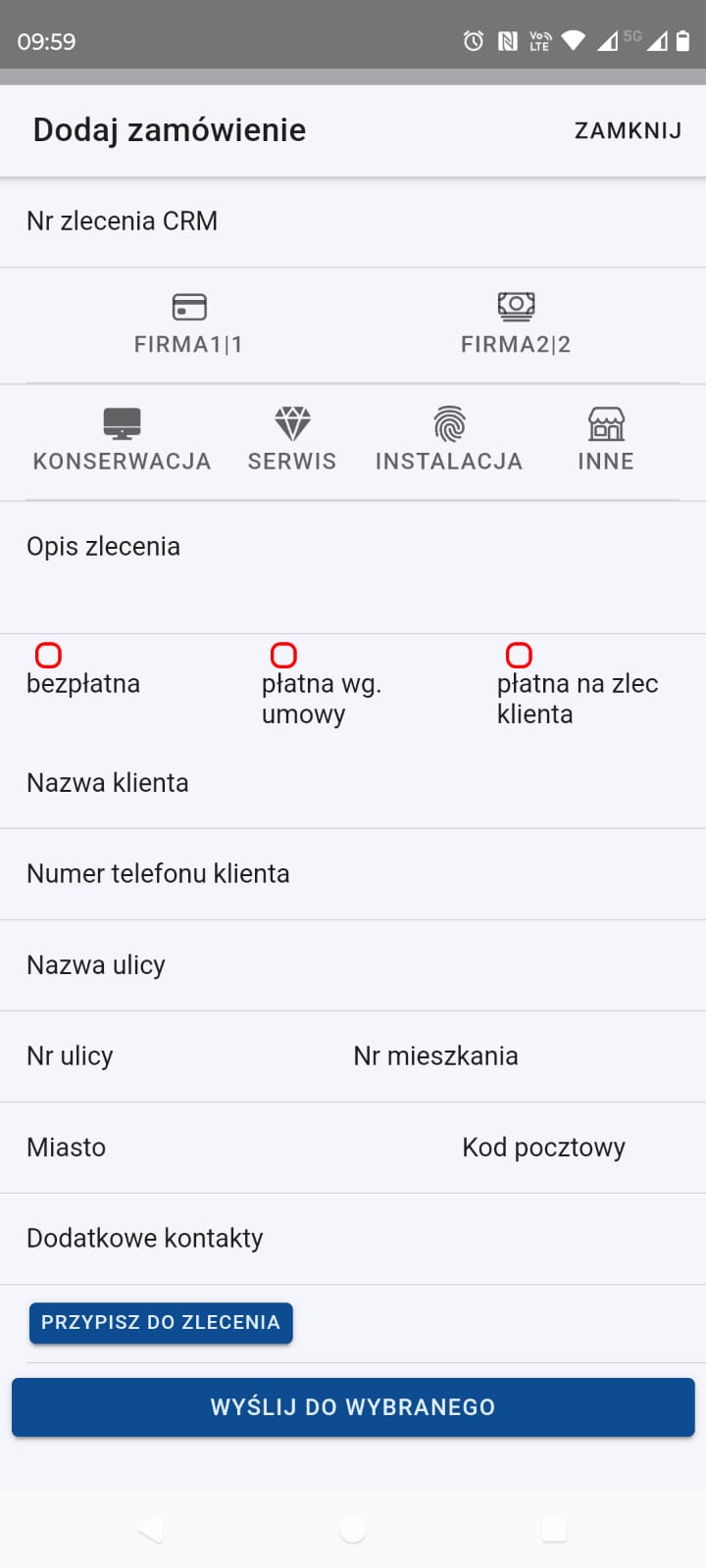This screenshot has width=706, height=1568.
Task: Tap the Nr zlecenia CRM field
Action: pyautogui.click(x=353, y=221)
